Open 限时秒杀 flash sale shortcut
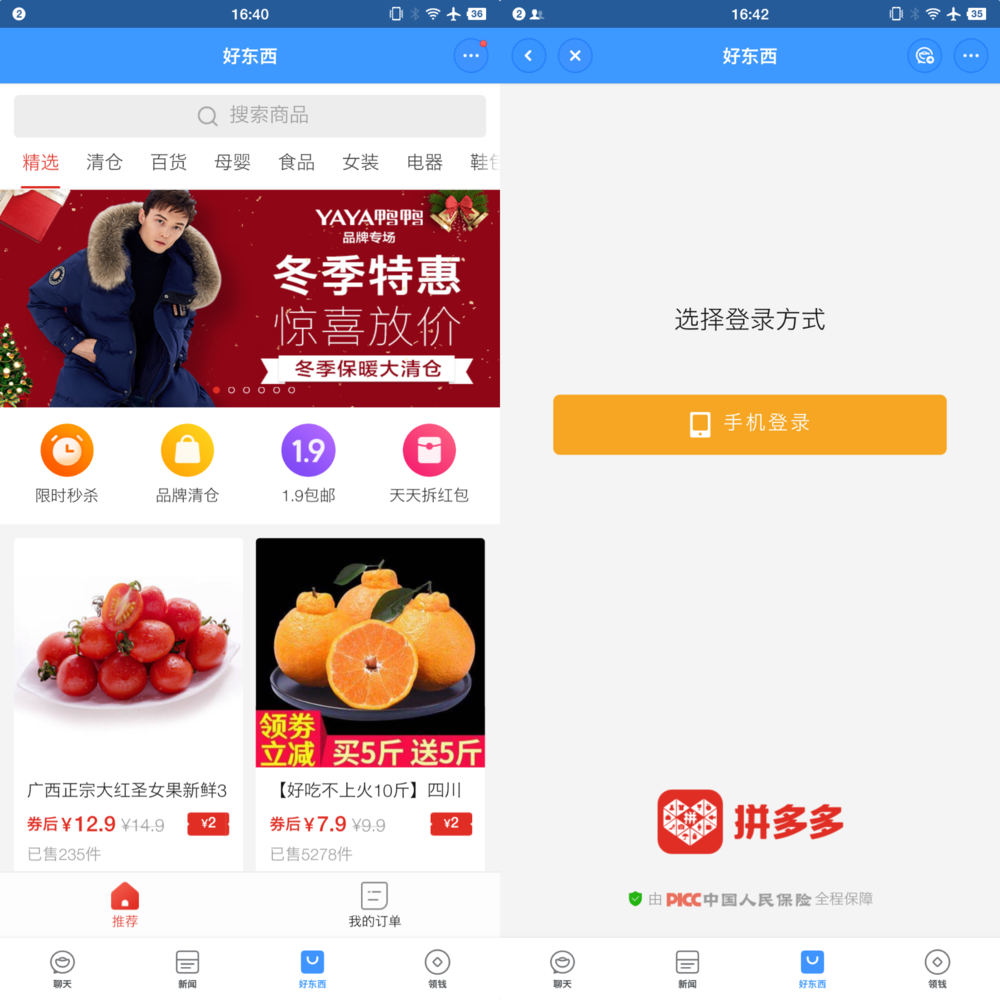Viewport: 1000px width, 1000px height. 67,462
